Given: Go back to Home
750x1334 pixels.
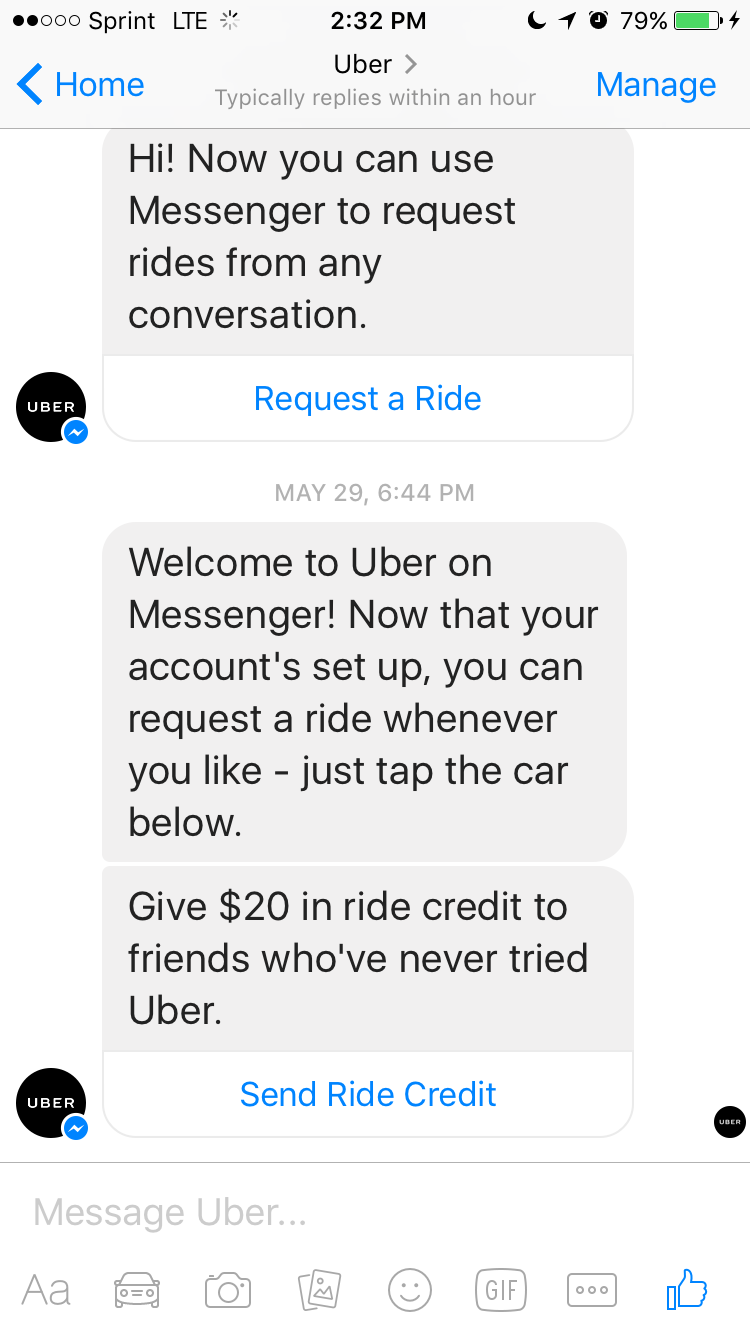Looking at the screenshot, I should coord(82,85).
